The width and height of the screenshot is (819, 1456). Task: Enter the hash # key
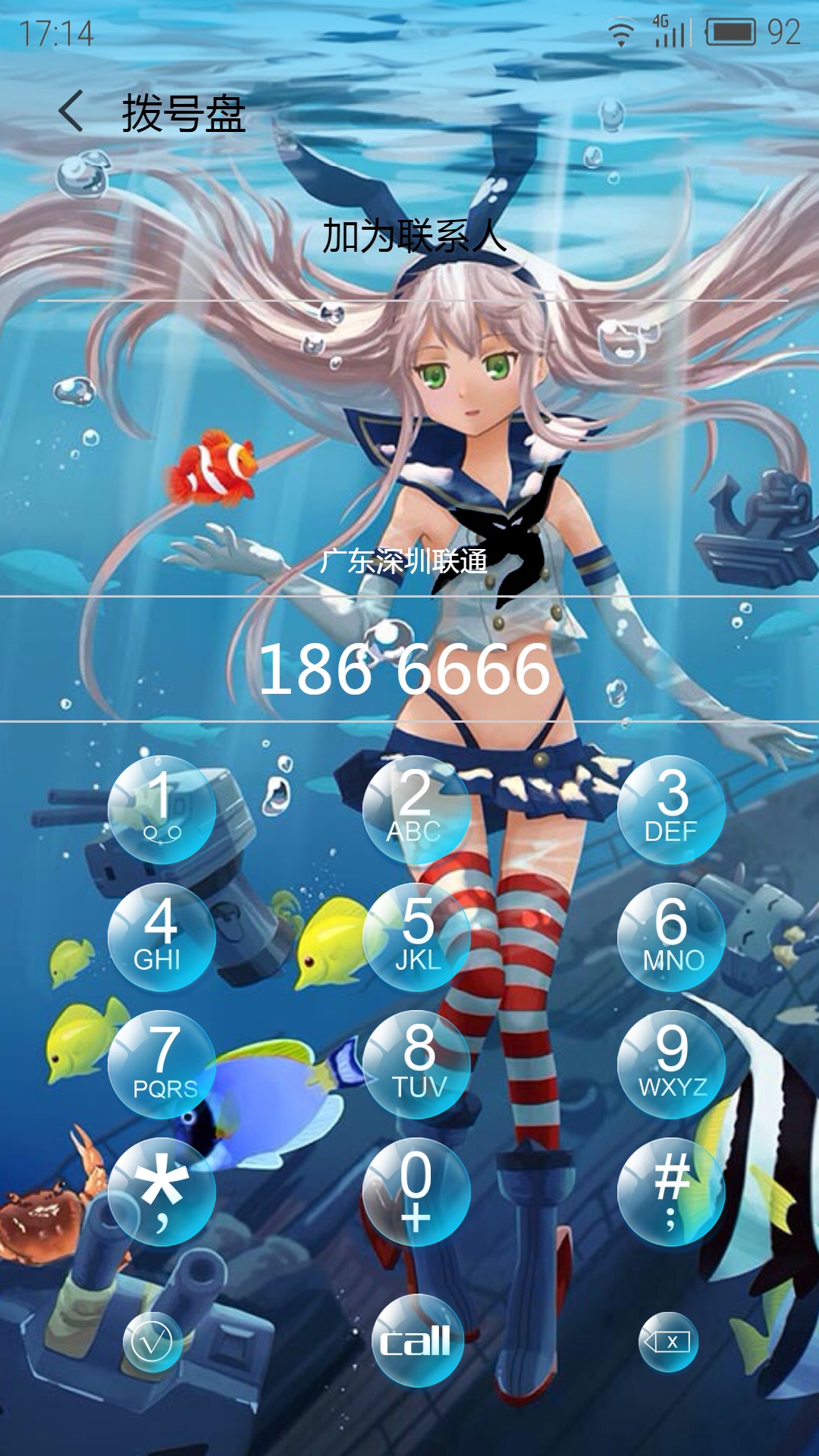671,1192
